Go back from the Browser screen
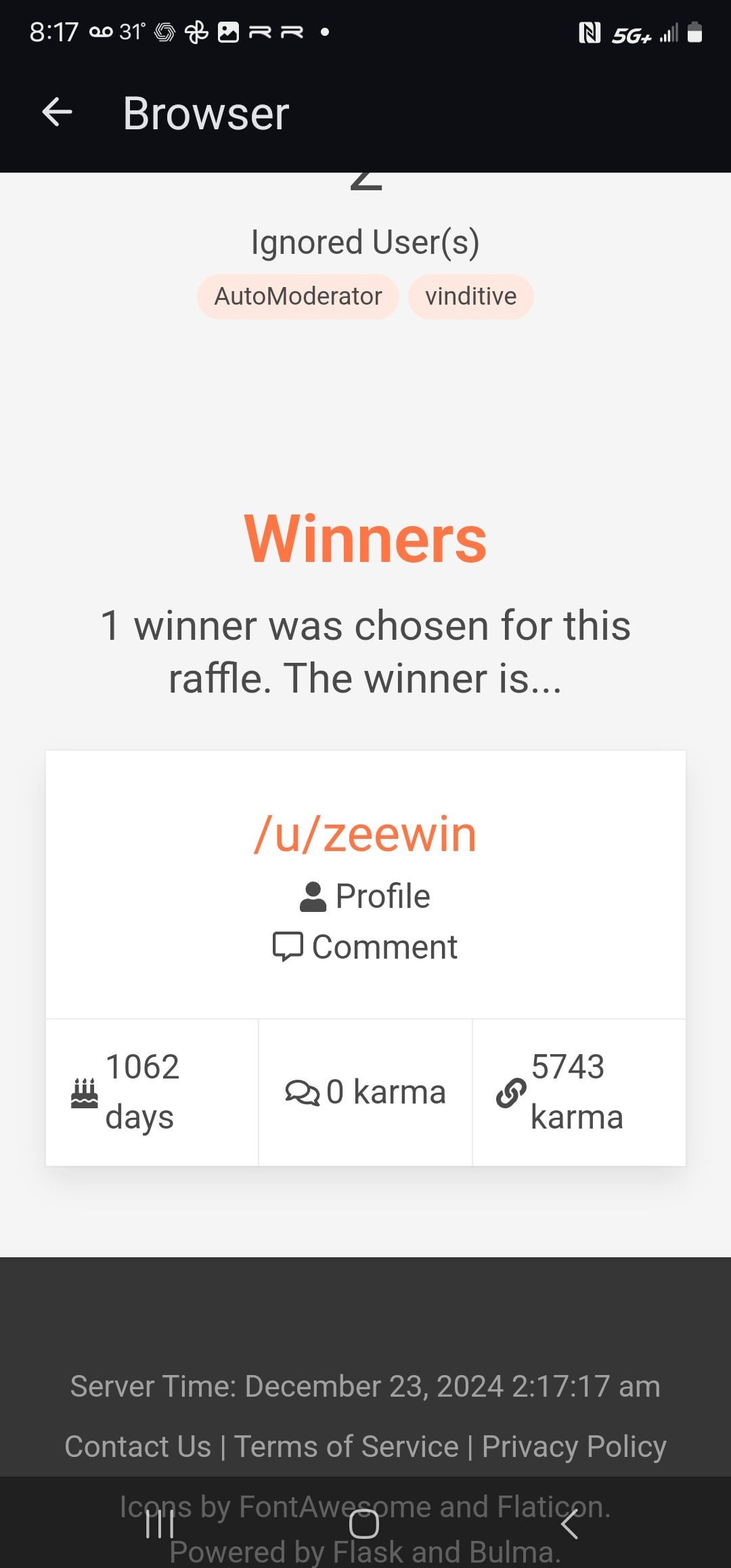 tap(57, 112)
